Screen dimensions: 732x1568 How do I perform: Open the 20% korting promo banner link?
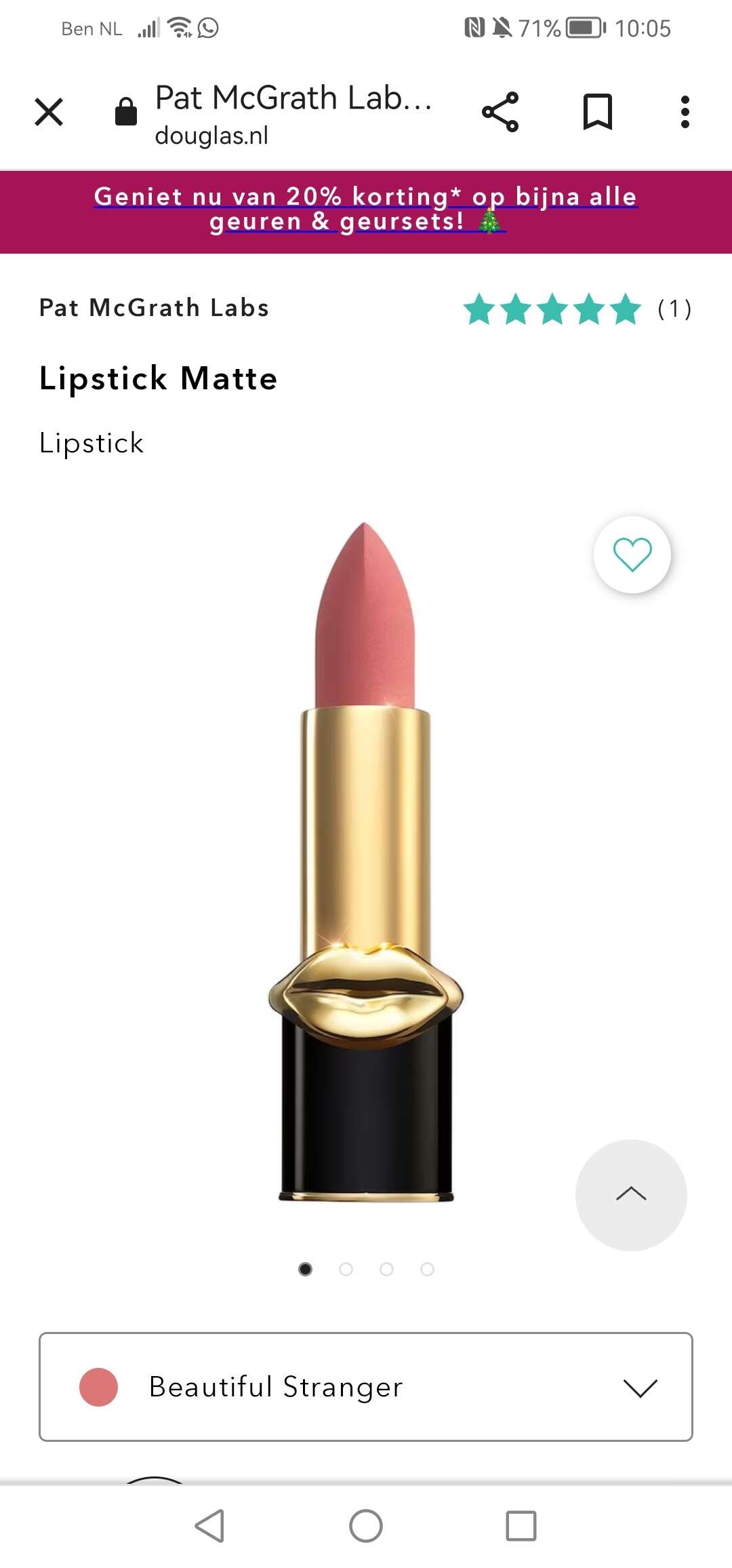(x=366, y=209)
